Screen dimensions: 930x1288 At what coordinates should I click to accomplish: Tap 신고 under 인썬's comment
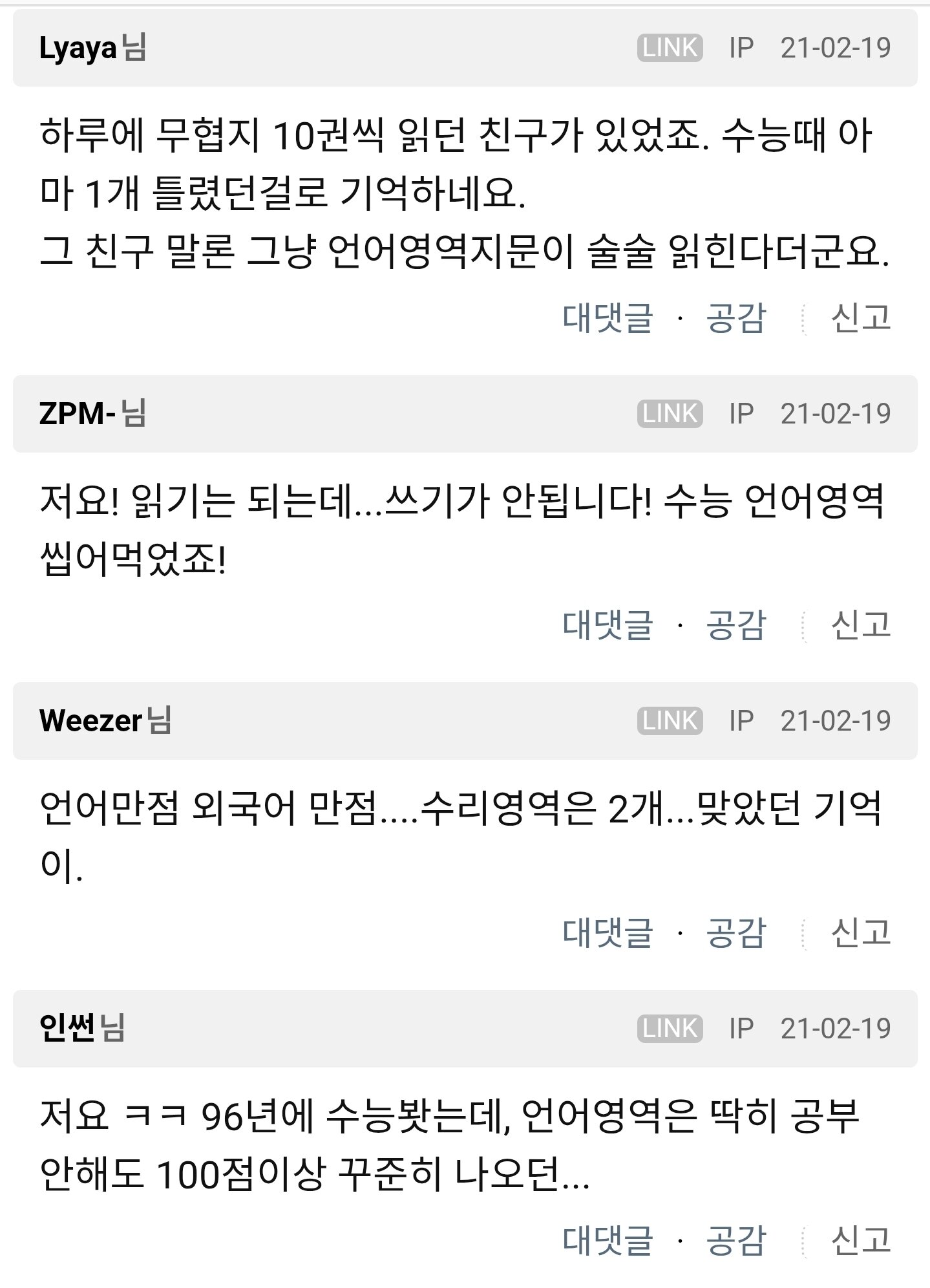[x=861, y=1240]
